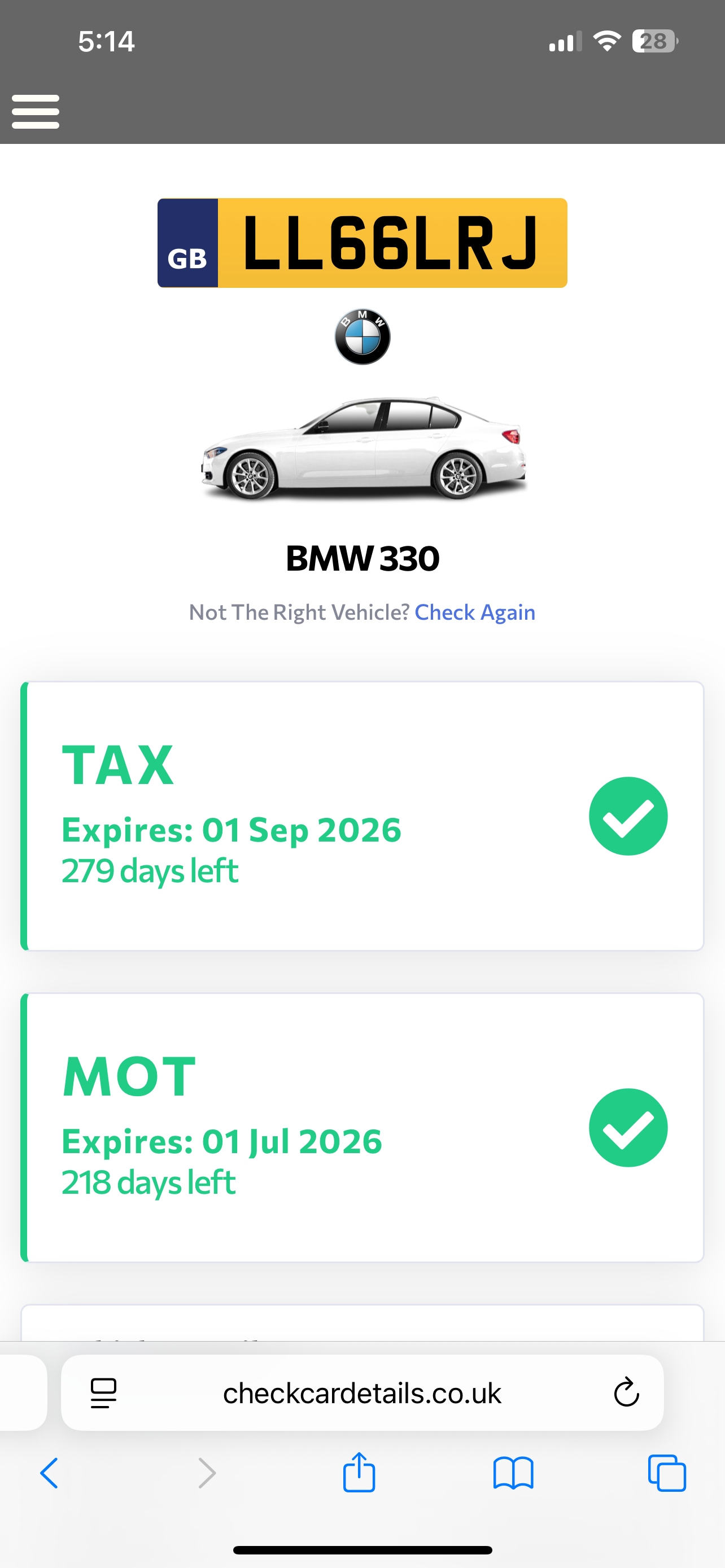Tap the checkcardetails.co.uk address bar
The height and width of the screenshot is (1568, 725).
pos(361,1392)
